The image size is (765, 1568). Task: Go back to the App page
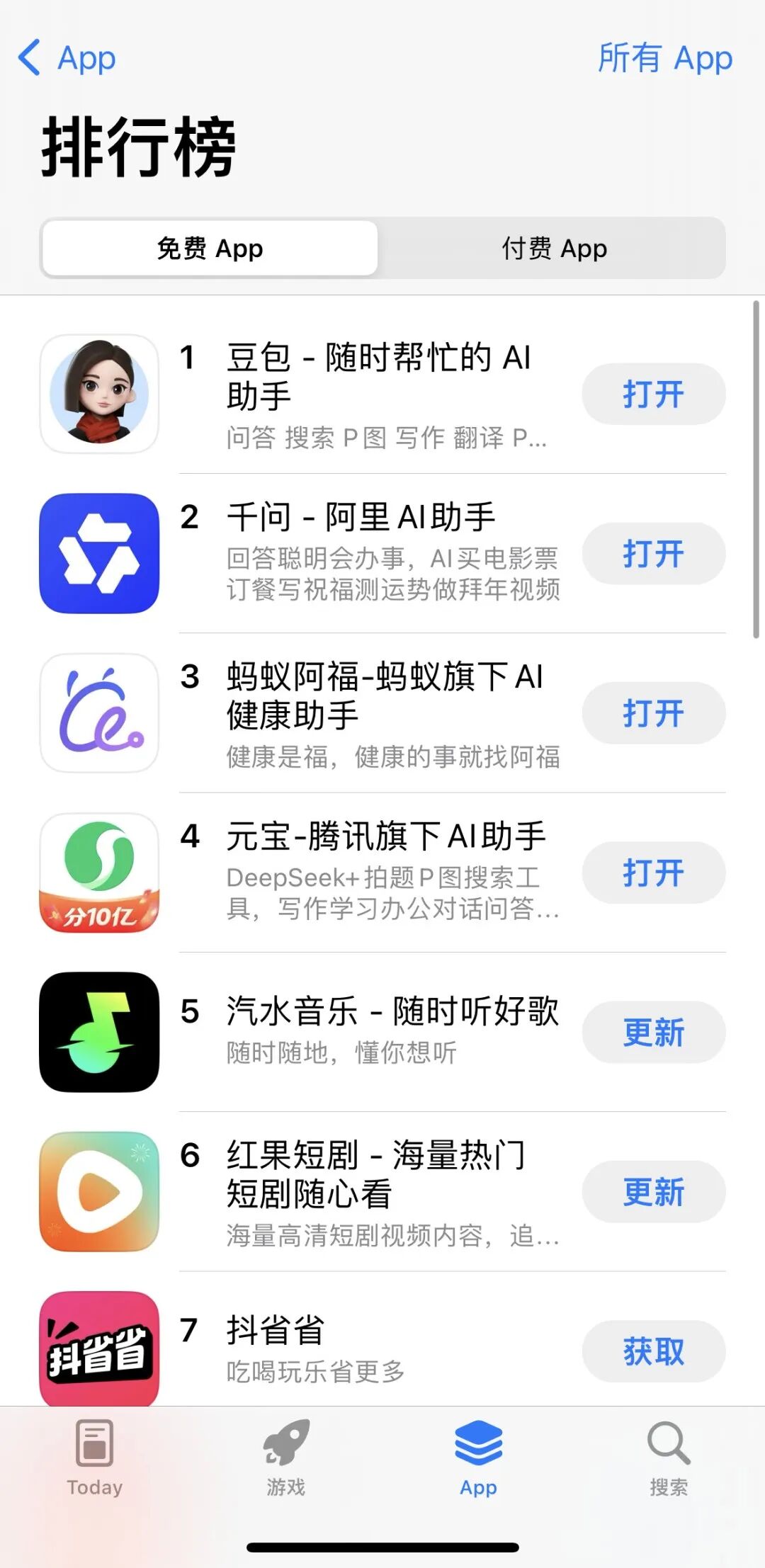[x=67, y=58]
